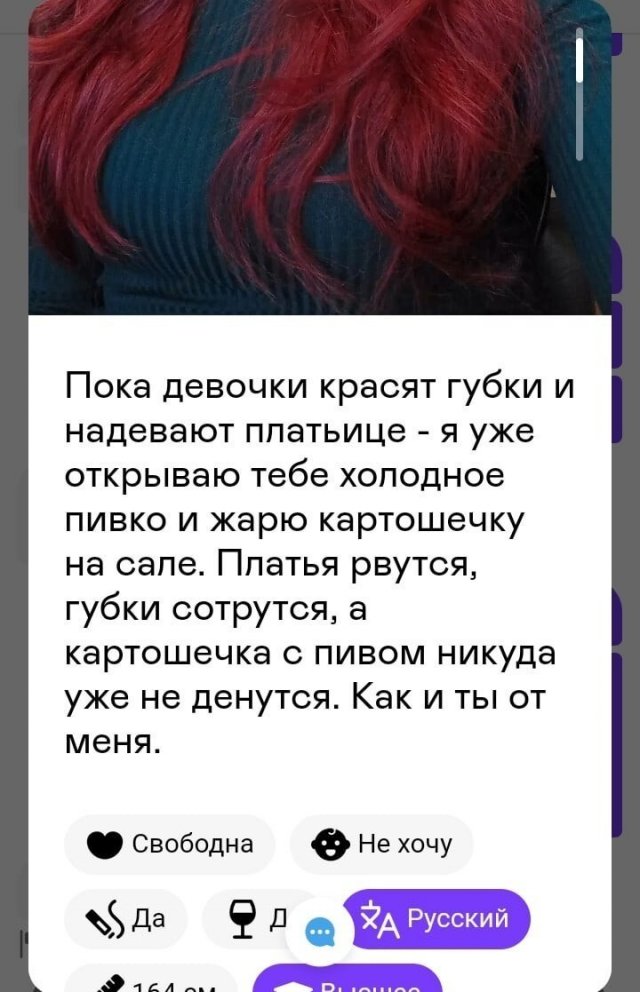Screen dimensions: 640x992
Task: Tap the Свободна relationship chip
Action: click(x=170, y=844)
